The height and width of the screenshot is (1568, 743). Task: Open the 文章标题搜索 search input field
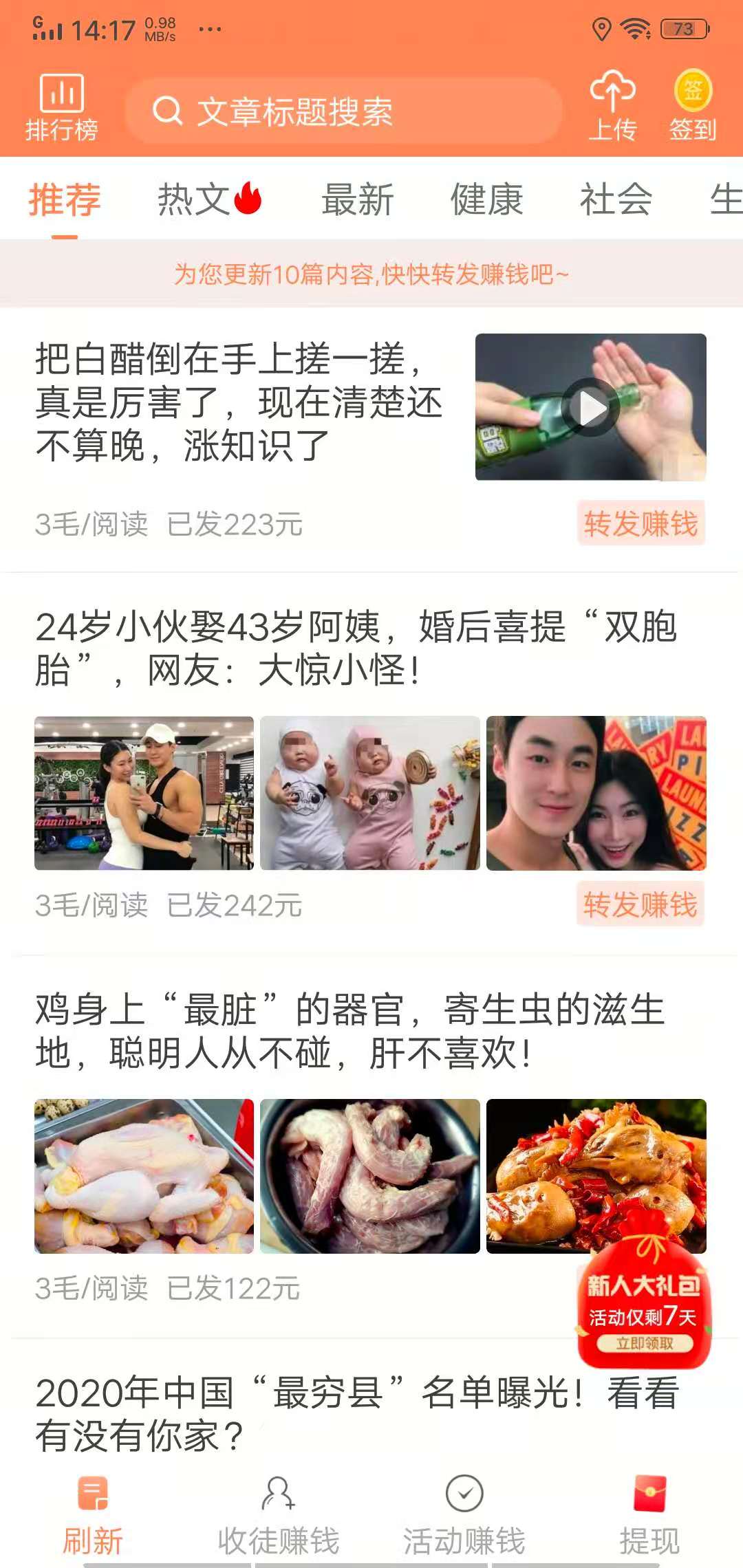344,112
